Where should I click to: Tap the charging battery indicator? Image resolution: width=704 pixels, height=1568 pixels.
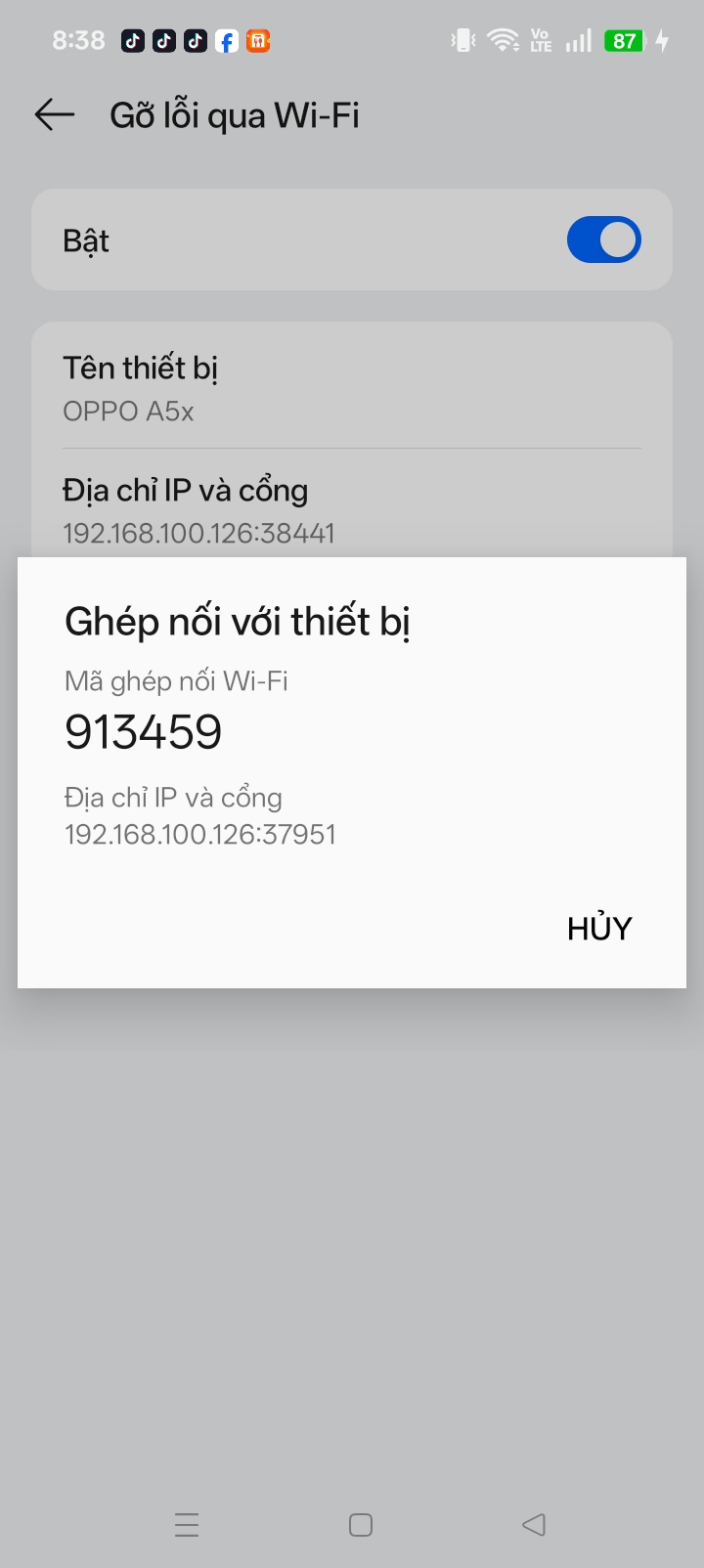pos(623,40)
